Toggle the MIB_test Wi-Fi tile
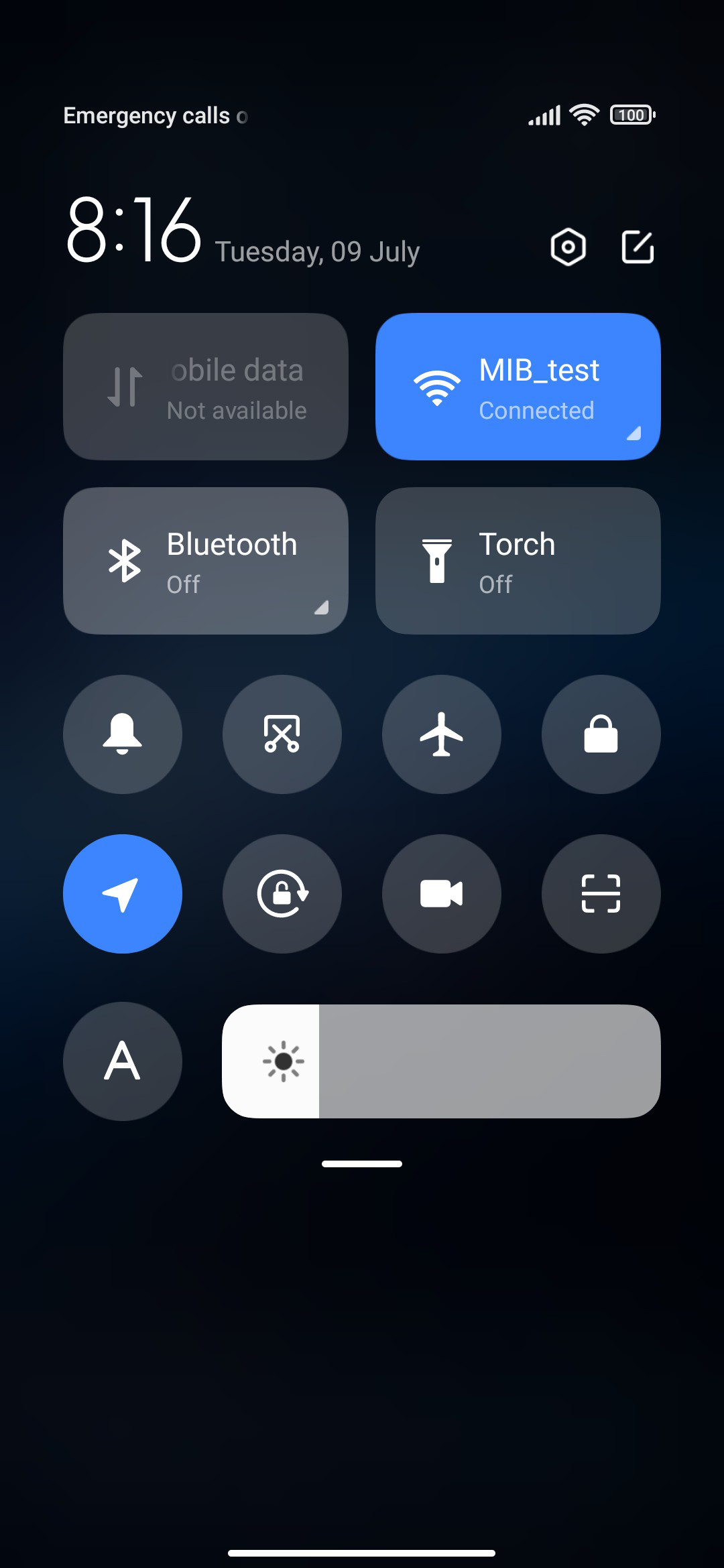 point(518,387)
